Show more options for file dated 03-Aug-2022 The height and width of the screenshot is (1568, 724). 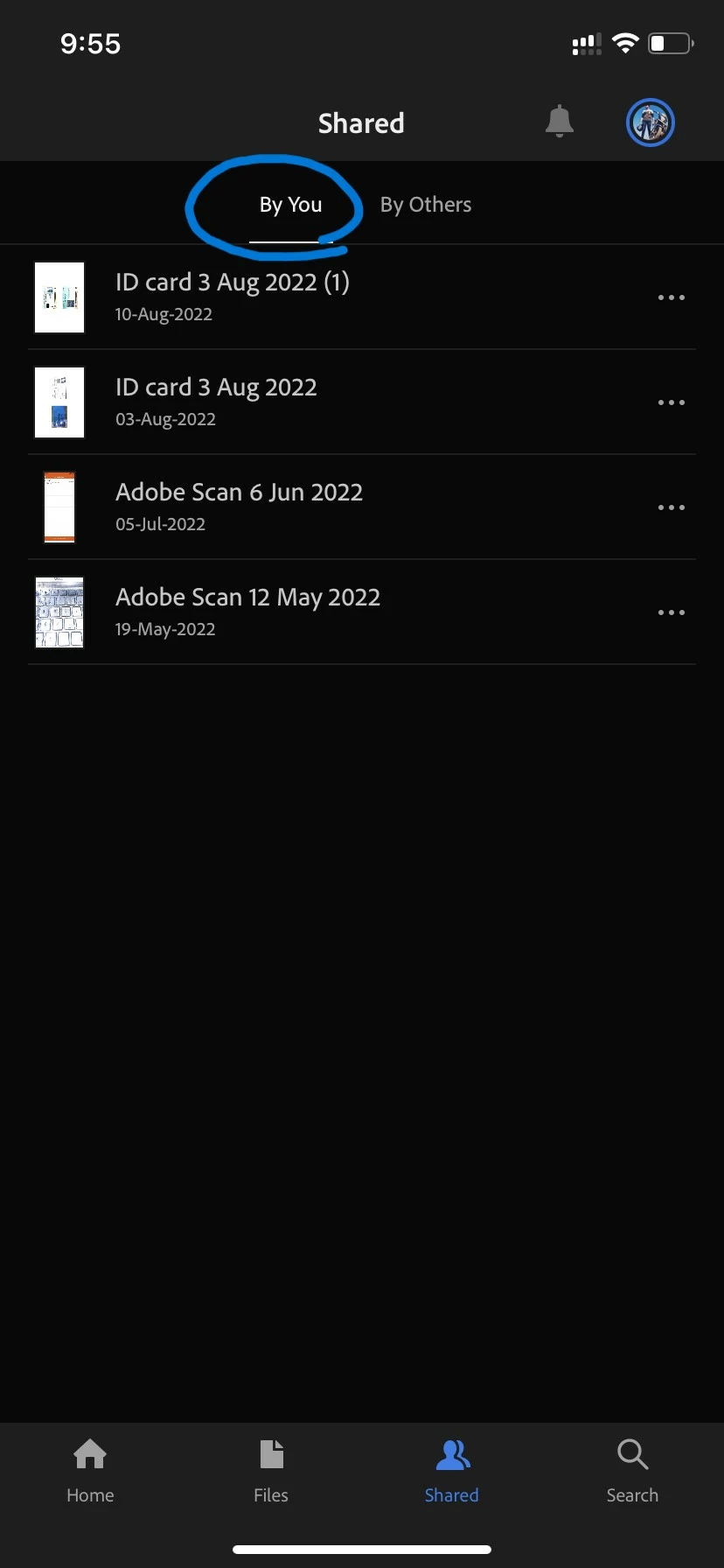(x=671, y=402)
